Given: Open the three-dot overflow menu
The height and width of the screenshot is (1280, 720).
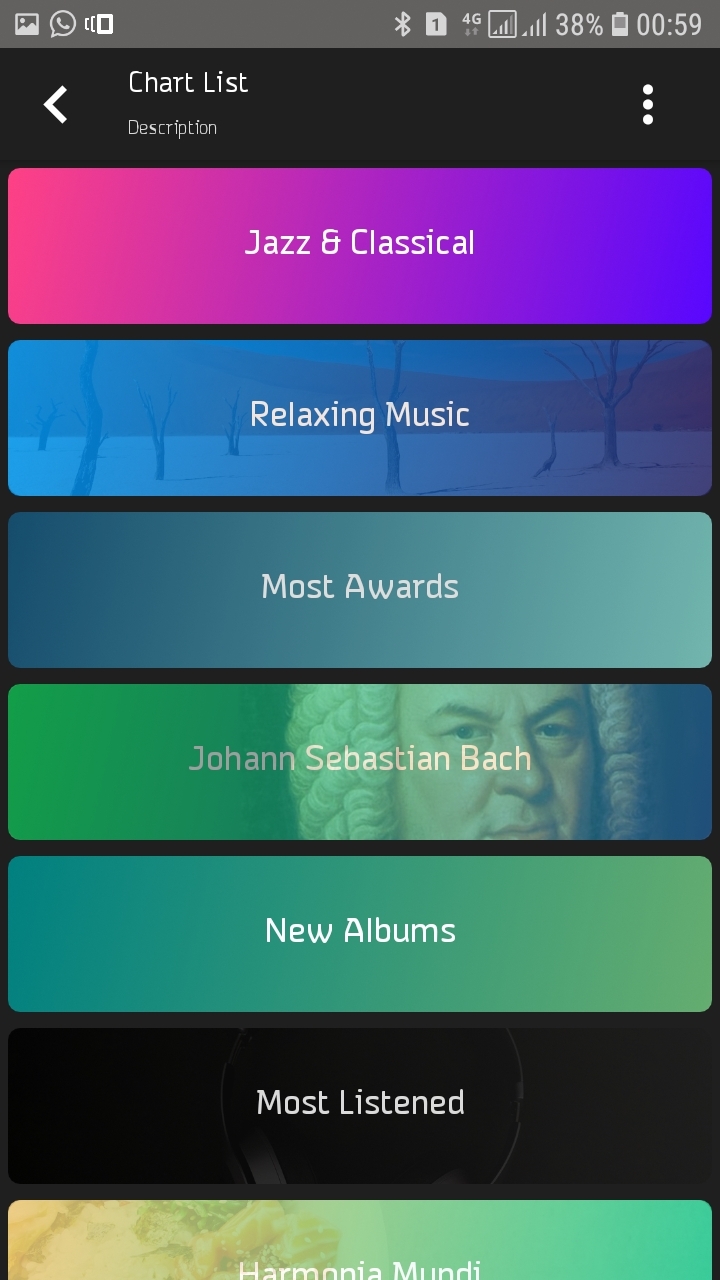Looking at the screenshot, I should (647, 104).
